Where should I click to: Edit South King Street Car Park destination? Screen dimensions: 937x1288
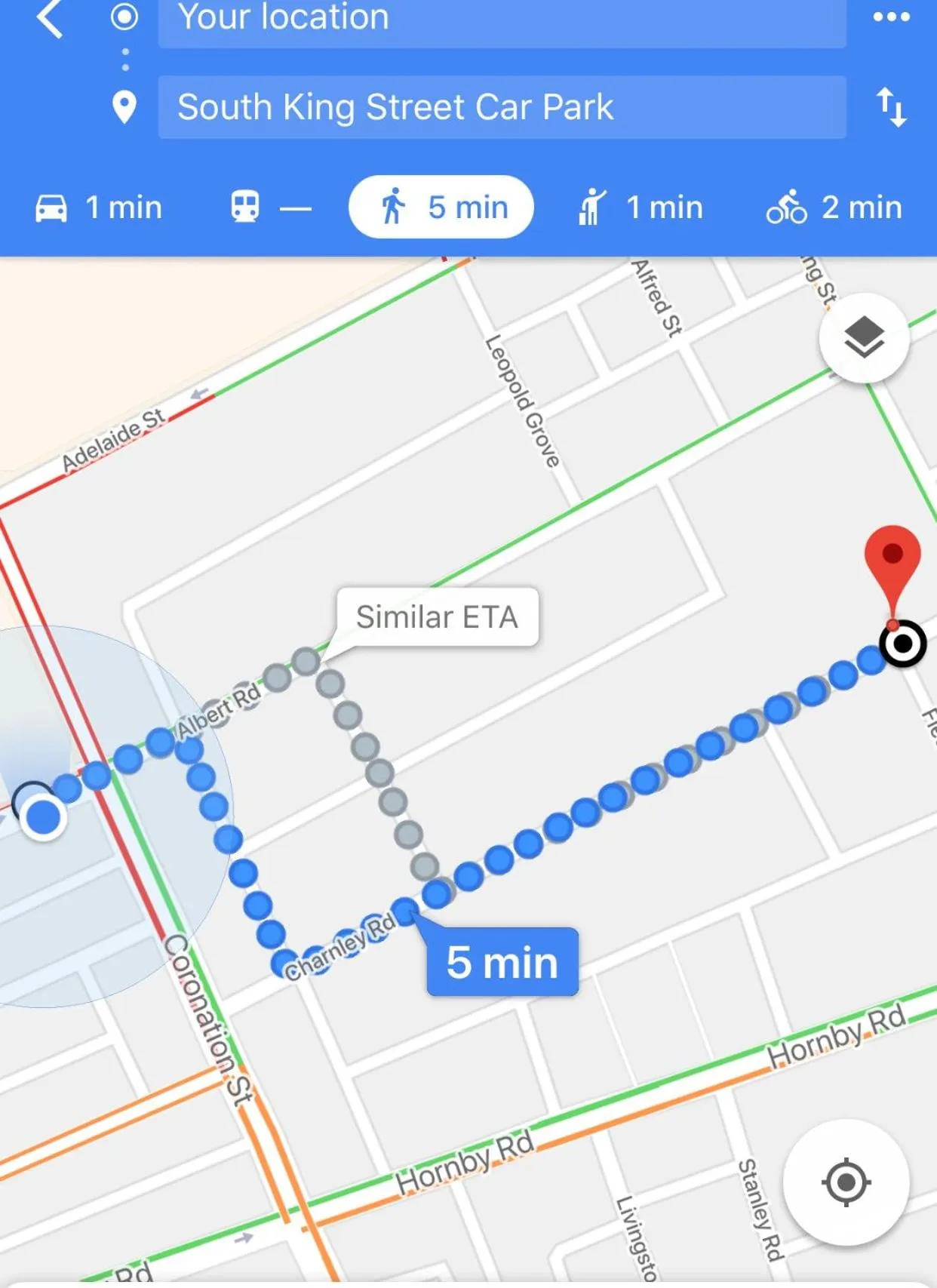502,107
